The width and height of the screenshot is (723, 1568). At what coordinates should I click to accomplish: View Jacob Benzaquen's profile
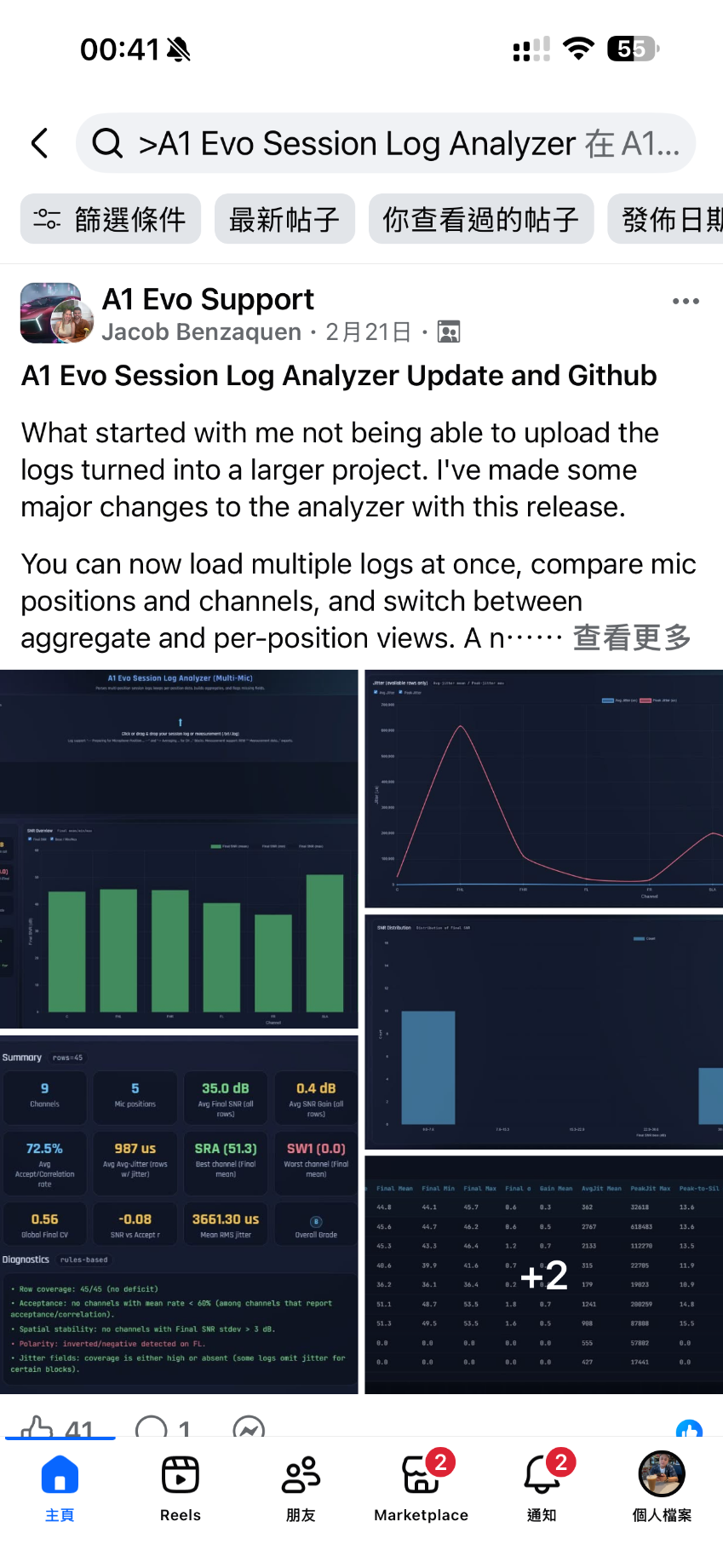click(202, 332)
